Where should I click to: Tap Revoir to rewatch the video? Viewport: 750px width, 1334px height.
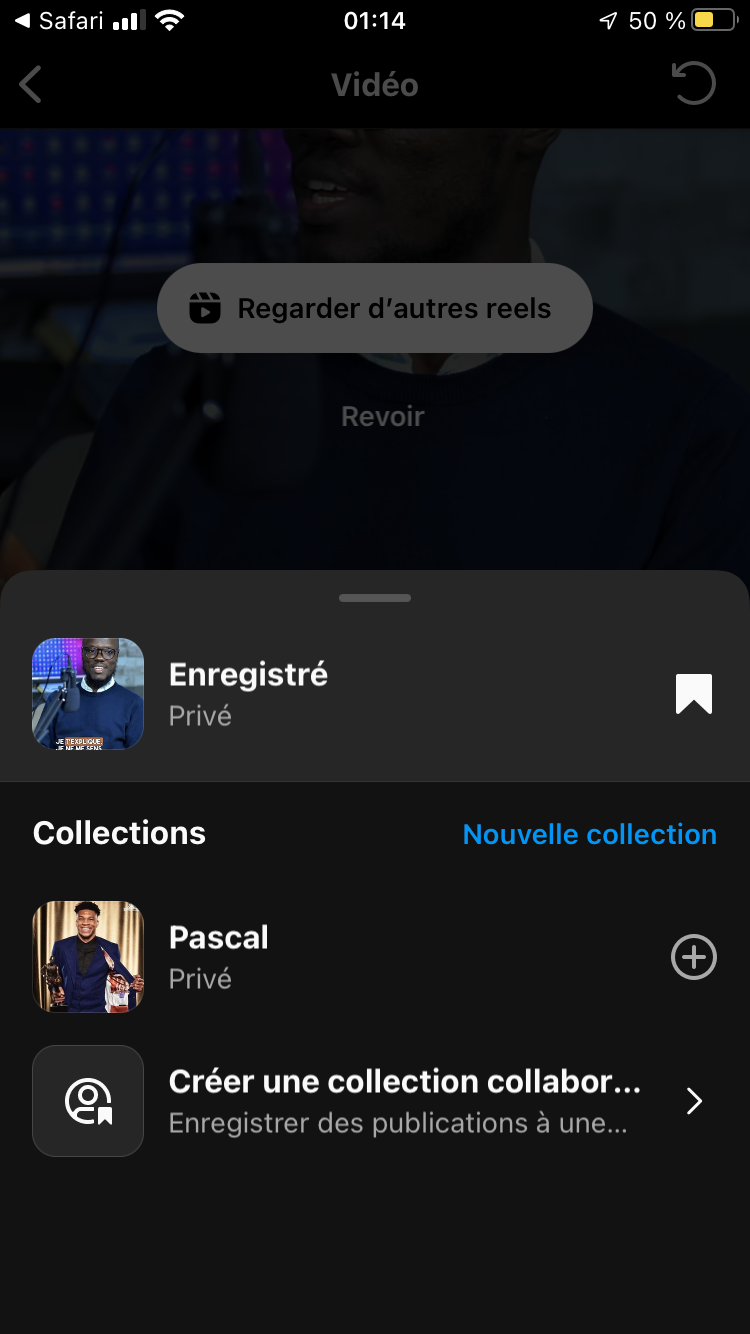click(x=383, y=416)
